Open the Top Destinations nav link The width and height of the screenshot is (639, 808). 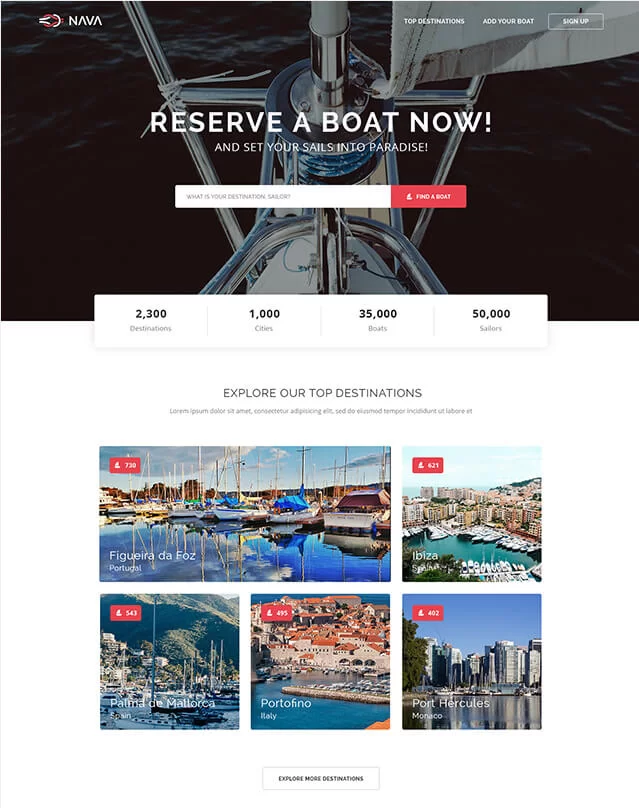[x=434, y=21]
